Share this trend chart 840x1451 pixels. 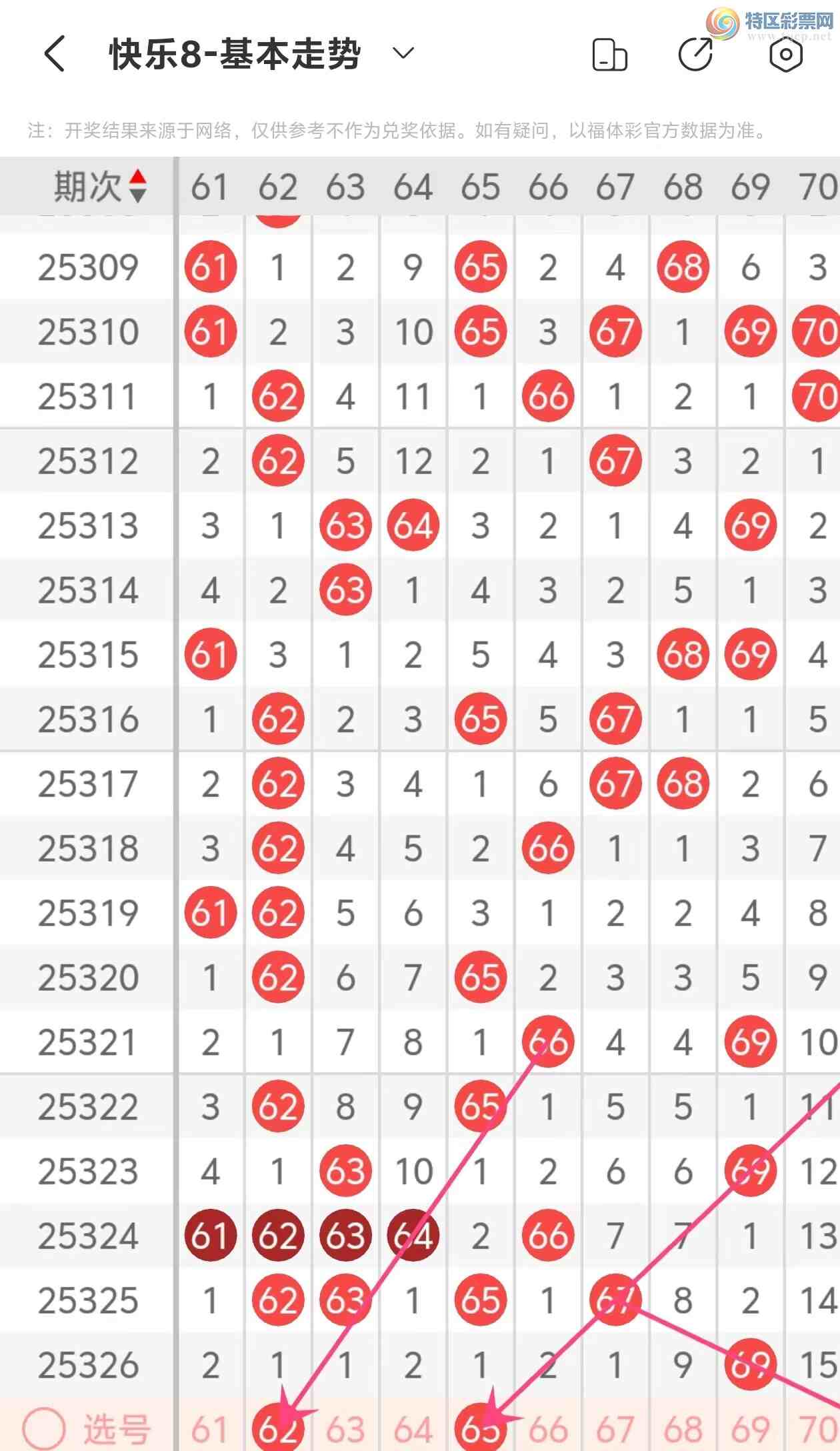coord(695,54)
